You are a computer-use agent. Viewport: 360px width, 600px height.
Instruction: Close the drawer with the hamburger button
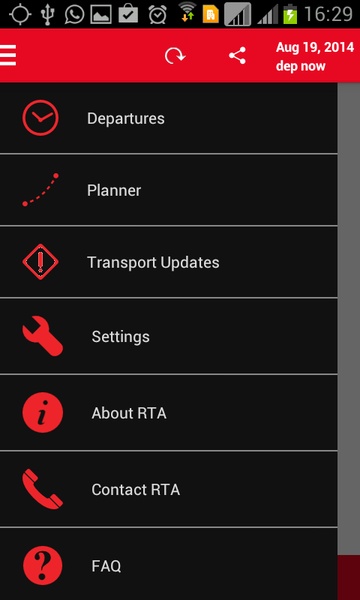coord(8,55)
